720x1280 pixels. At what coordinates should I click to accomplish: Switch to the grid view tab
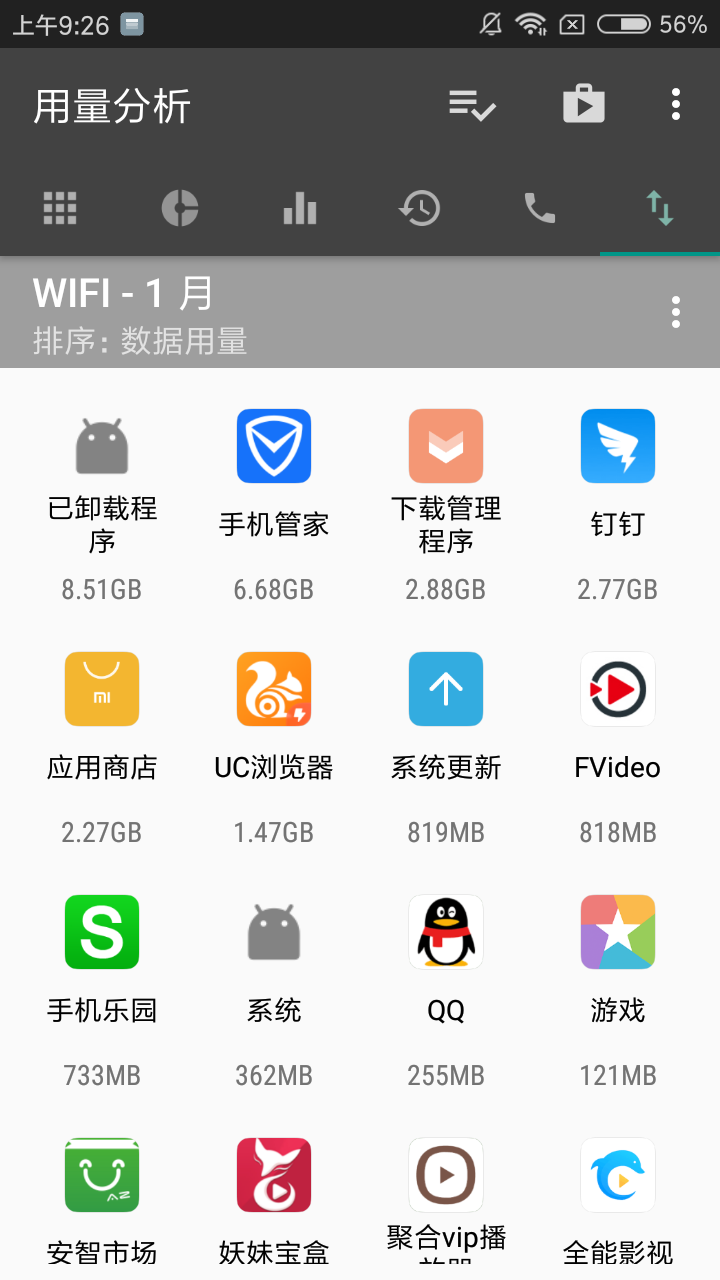(60, 208)
